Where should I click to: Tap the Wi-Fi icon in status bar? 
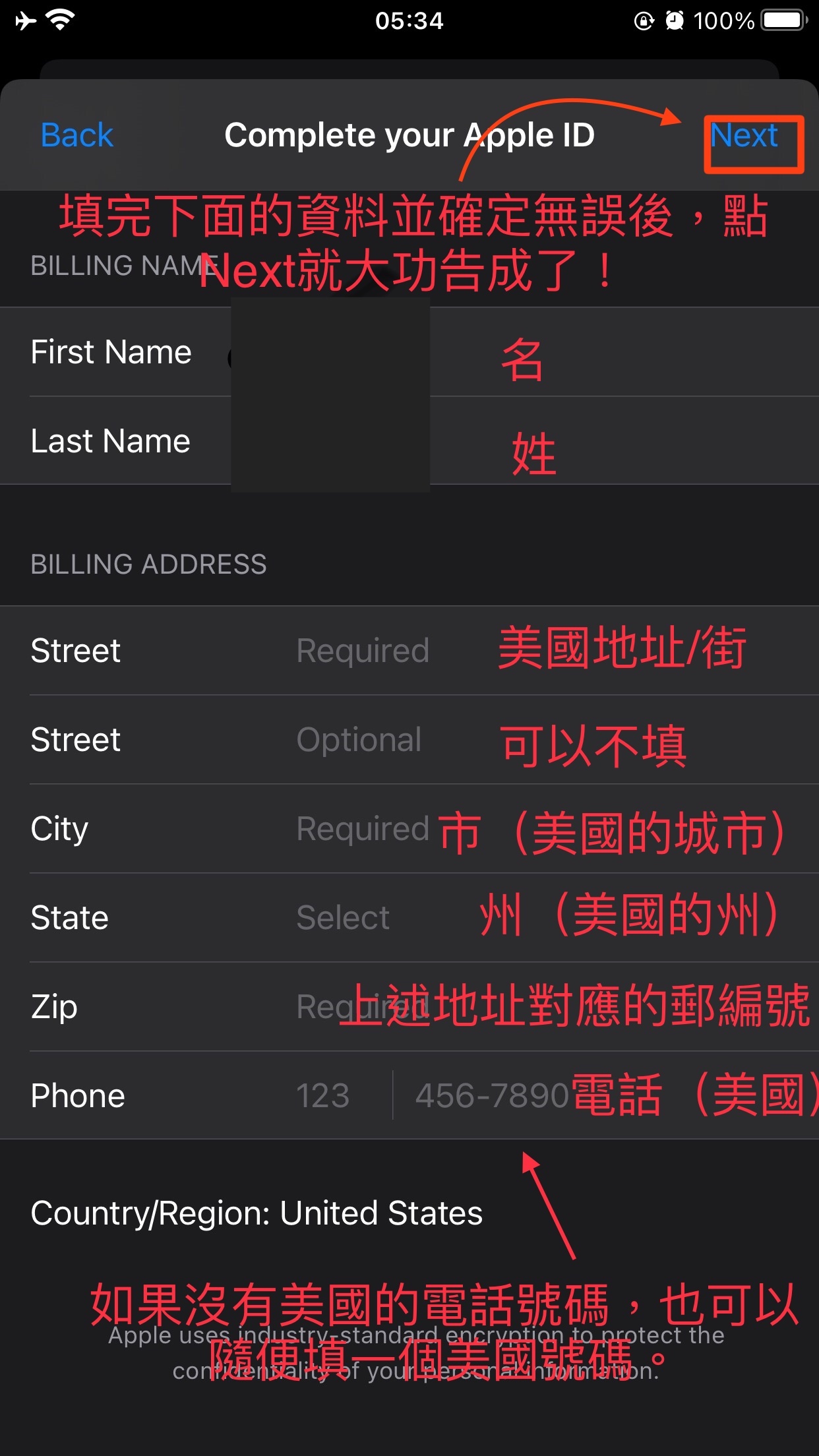click(x=59, y=20)
